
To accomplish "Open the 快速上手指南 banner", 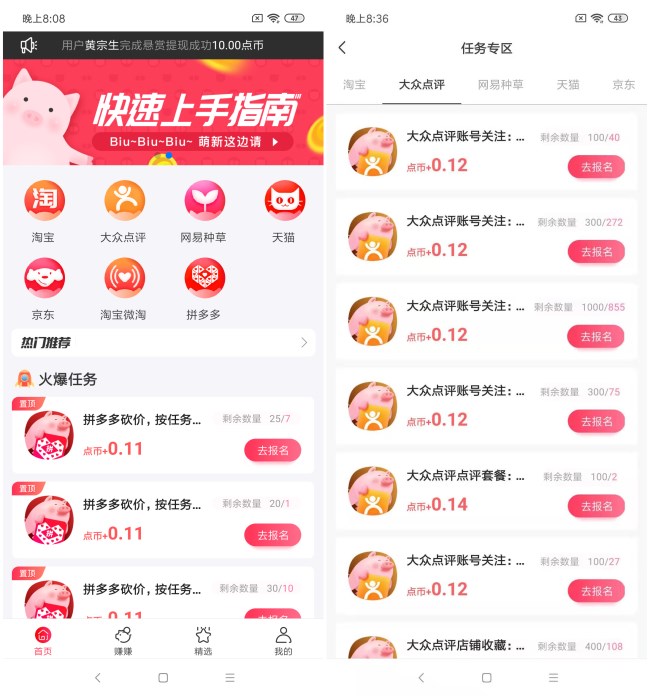I will 163,112.
